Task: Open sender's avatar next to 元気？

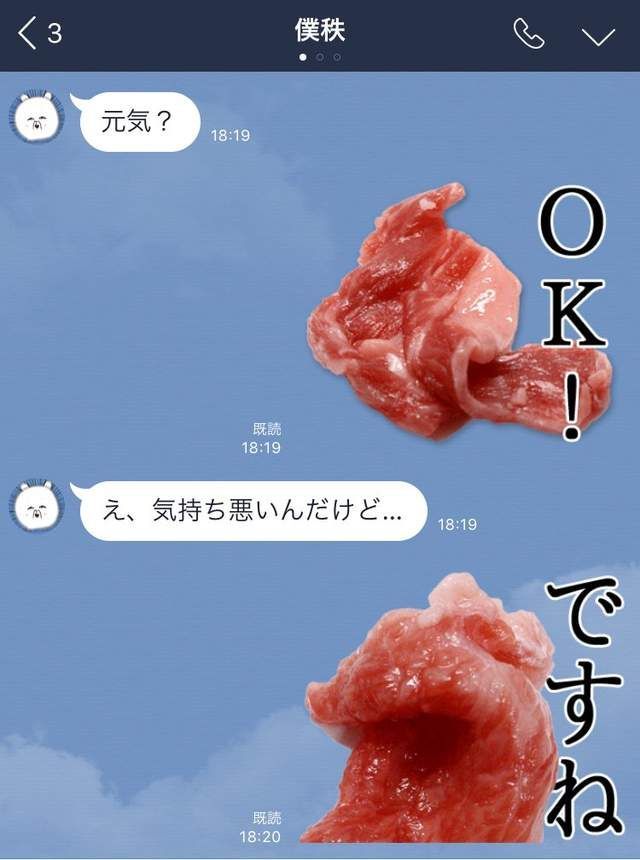Action: tap(38, 120)
